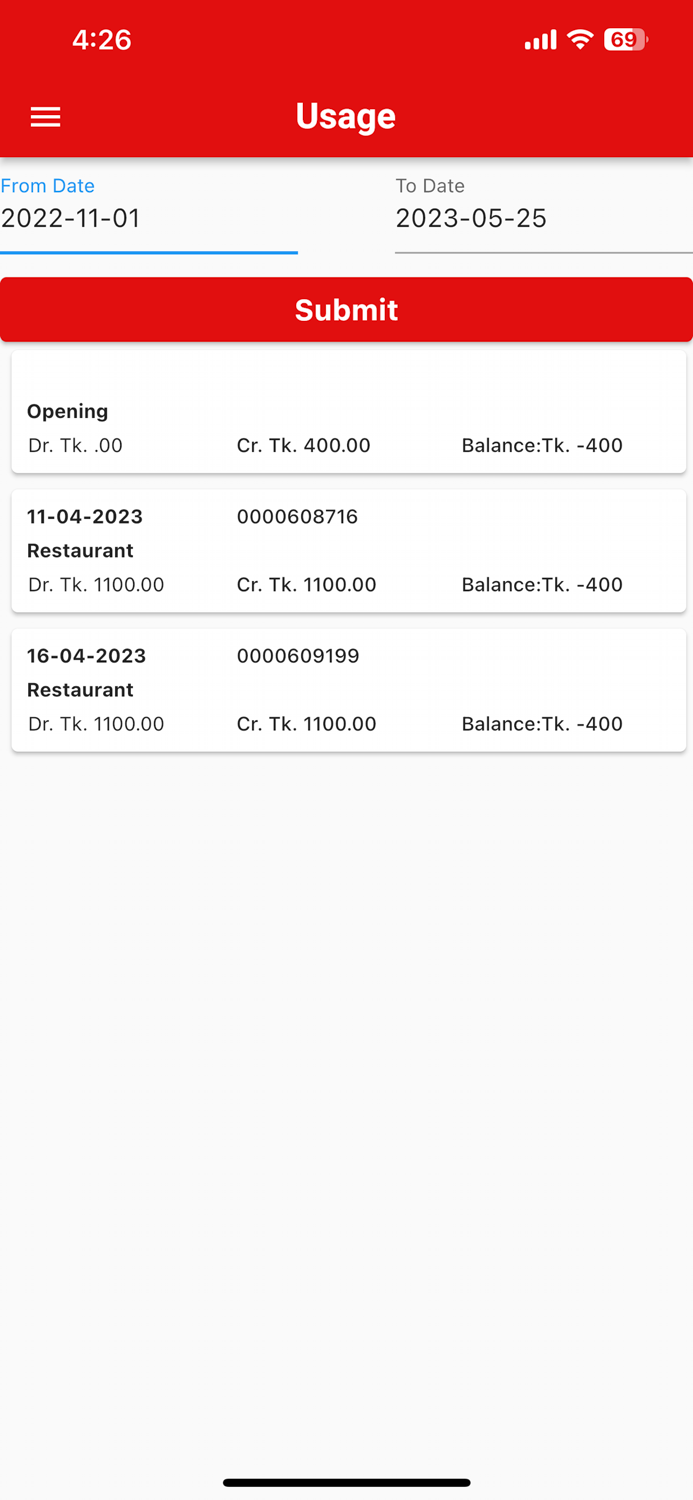Submit the date range
693x1500 pixels.
pyautogui.click(x=346, y=310)
